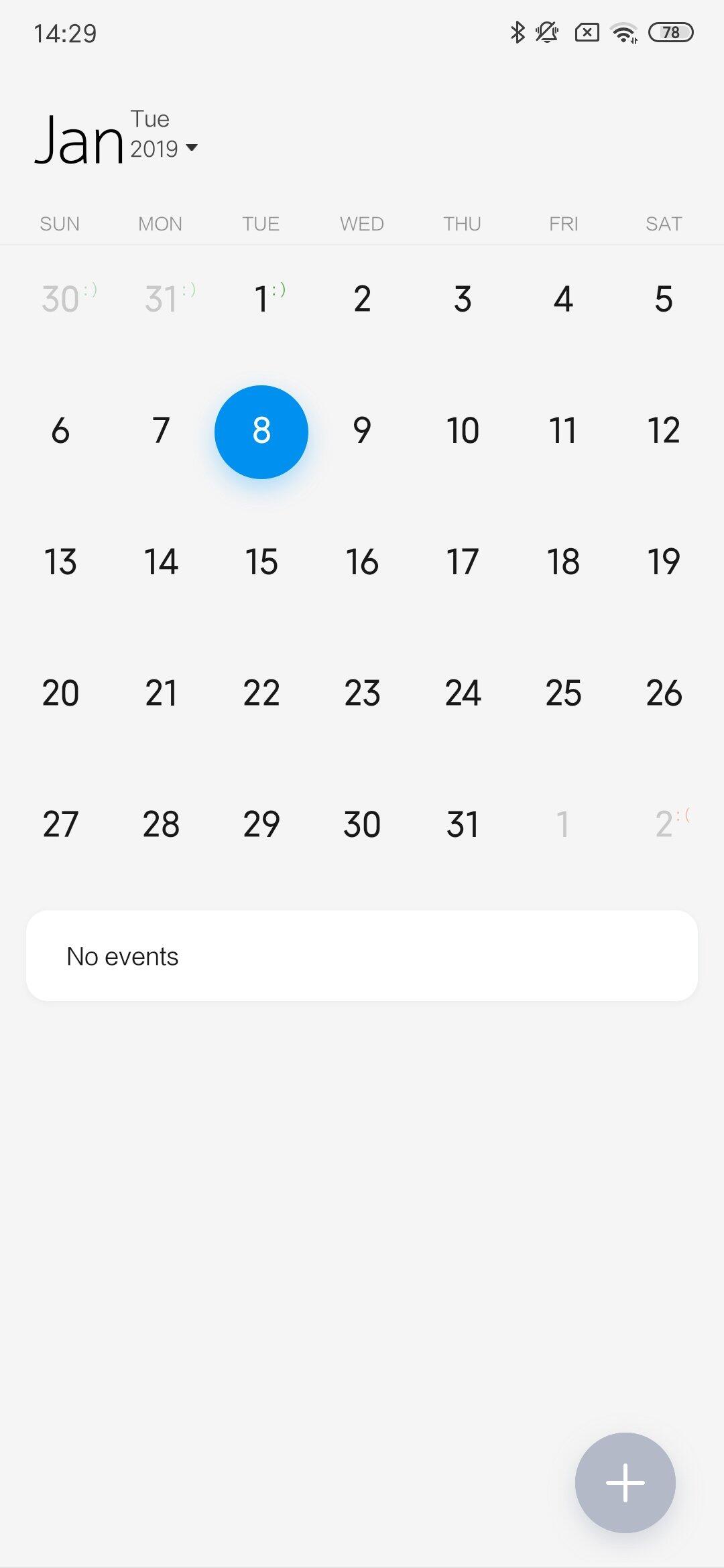Go to December 30, the greyed date
Image resolution: width=724 pixels, height=1568 pixels.
click(60, 300)
